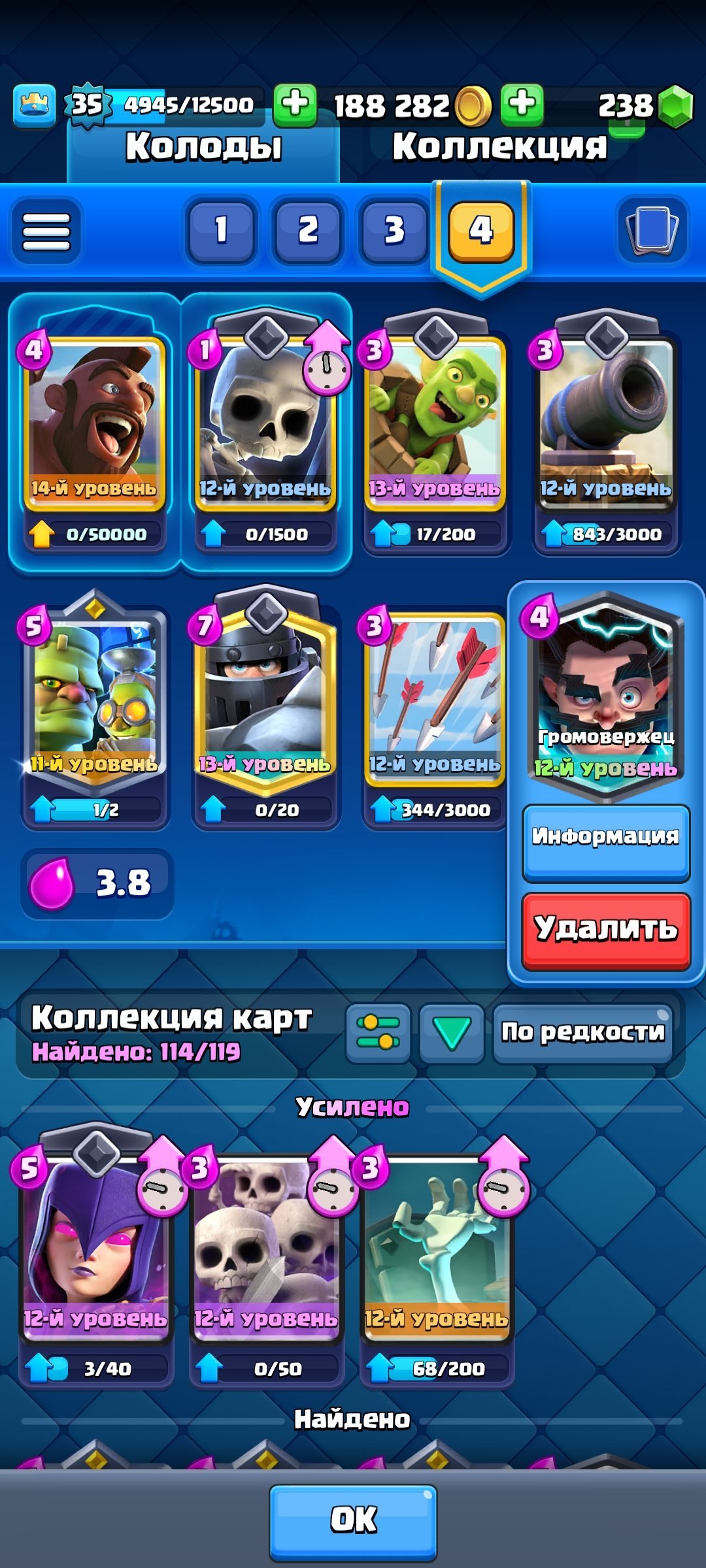Switch to deck slot 2

308,231
